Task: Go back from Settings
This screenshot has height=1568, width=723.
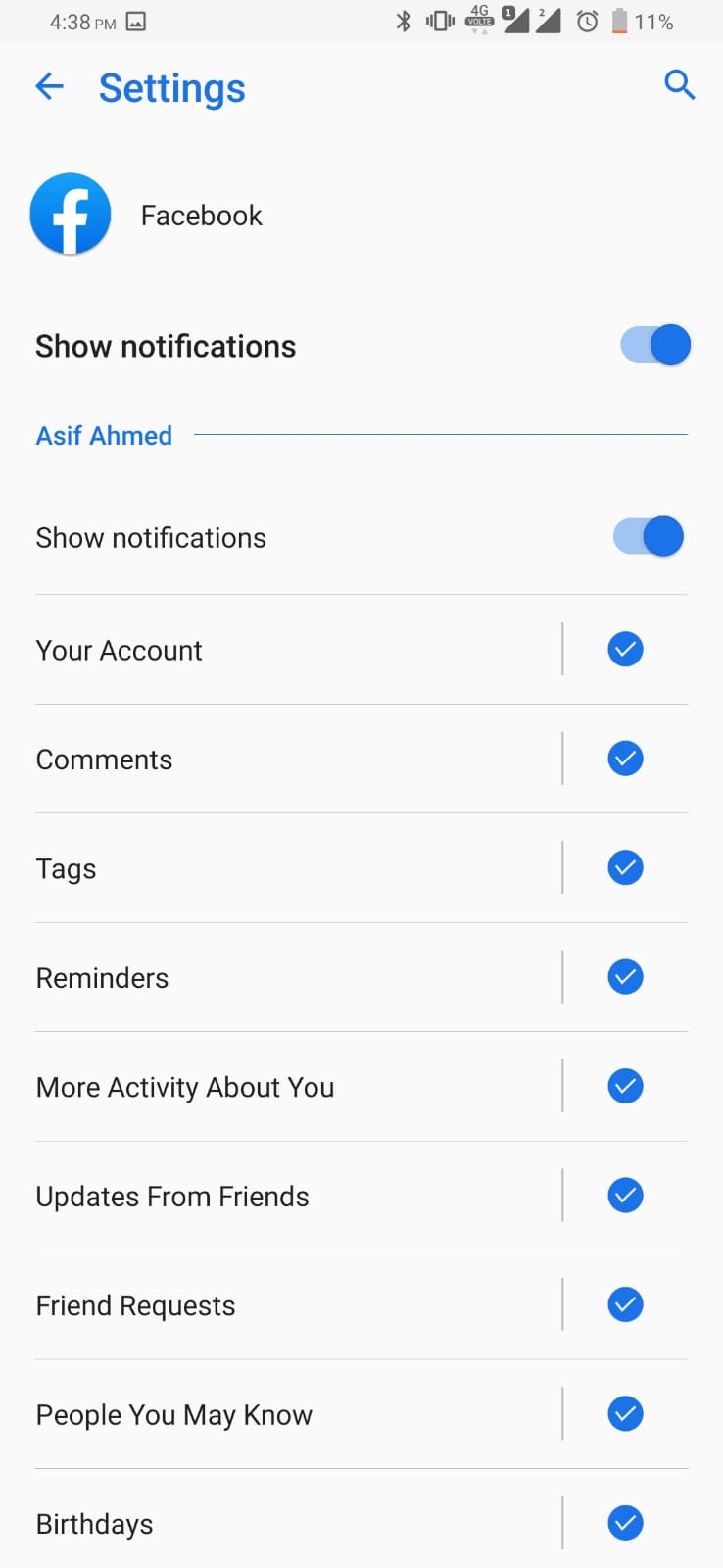Action: (x=49, y=87)
